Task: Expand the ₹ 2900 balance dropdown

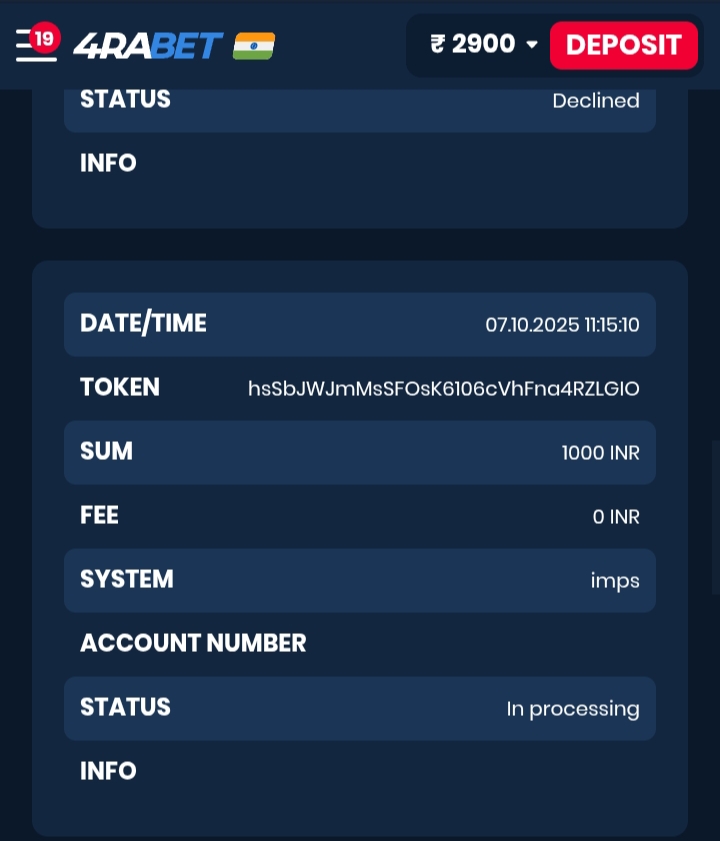Action: point(484,44)
